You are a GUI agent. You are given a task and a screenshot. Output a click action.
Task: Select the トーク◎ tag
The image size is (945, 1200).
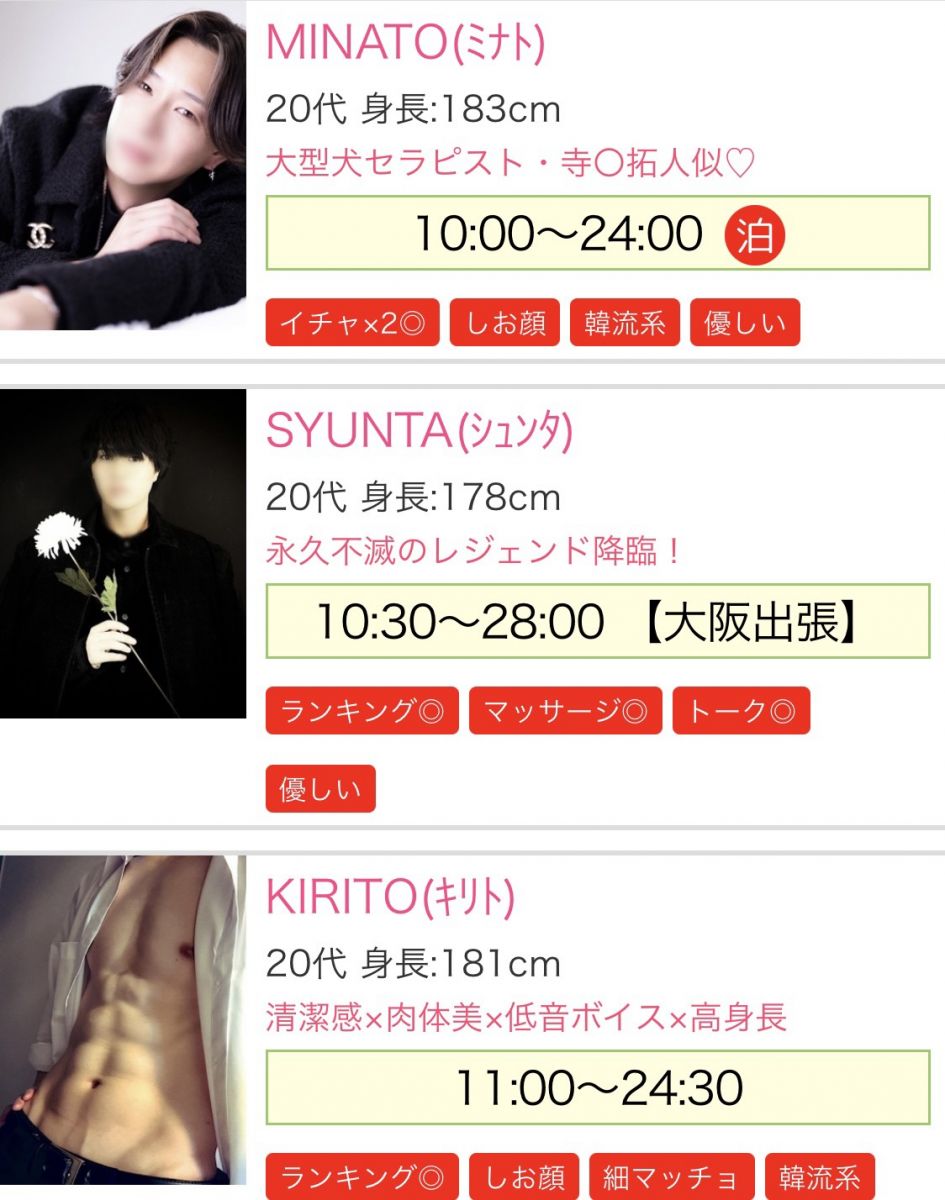tap(741, 711)
